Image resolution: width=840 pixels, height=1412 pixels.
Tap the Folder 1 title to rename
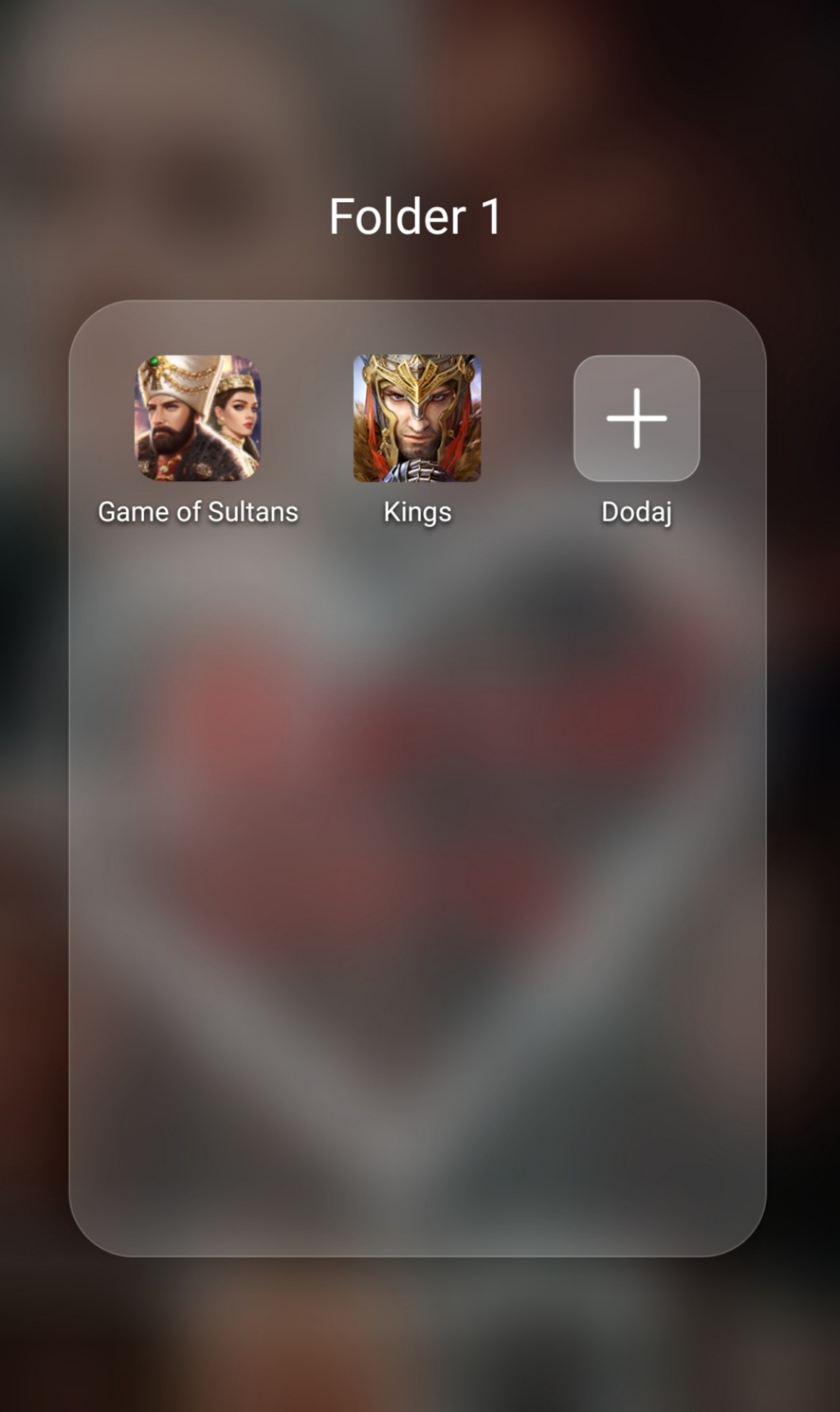[415, 216]
